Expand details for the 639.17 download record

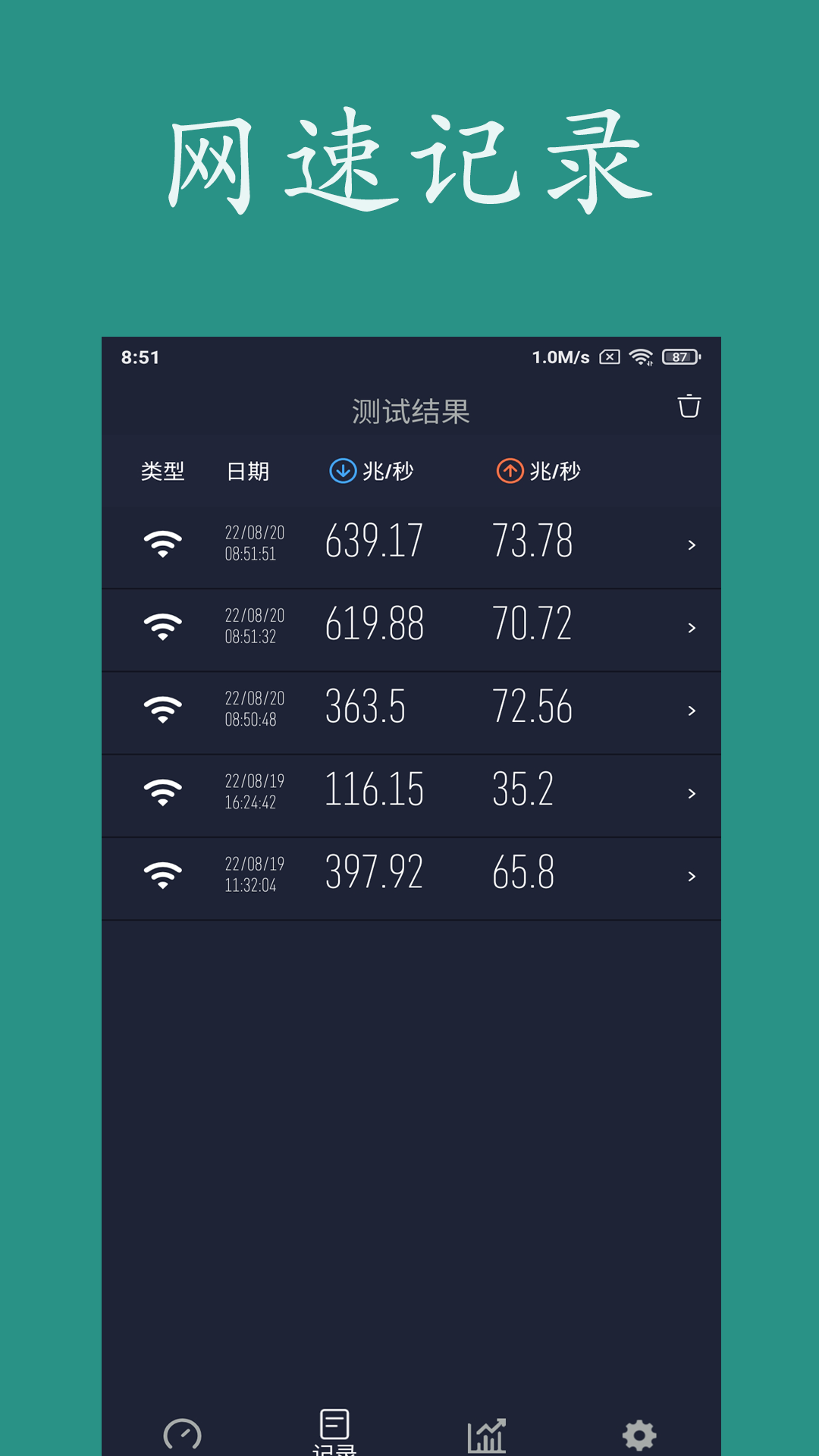tap(691, 545)
